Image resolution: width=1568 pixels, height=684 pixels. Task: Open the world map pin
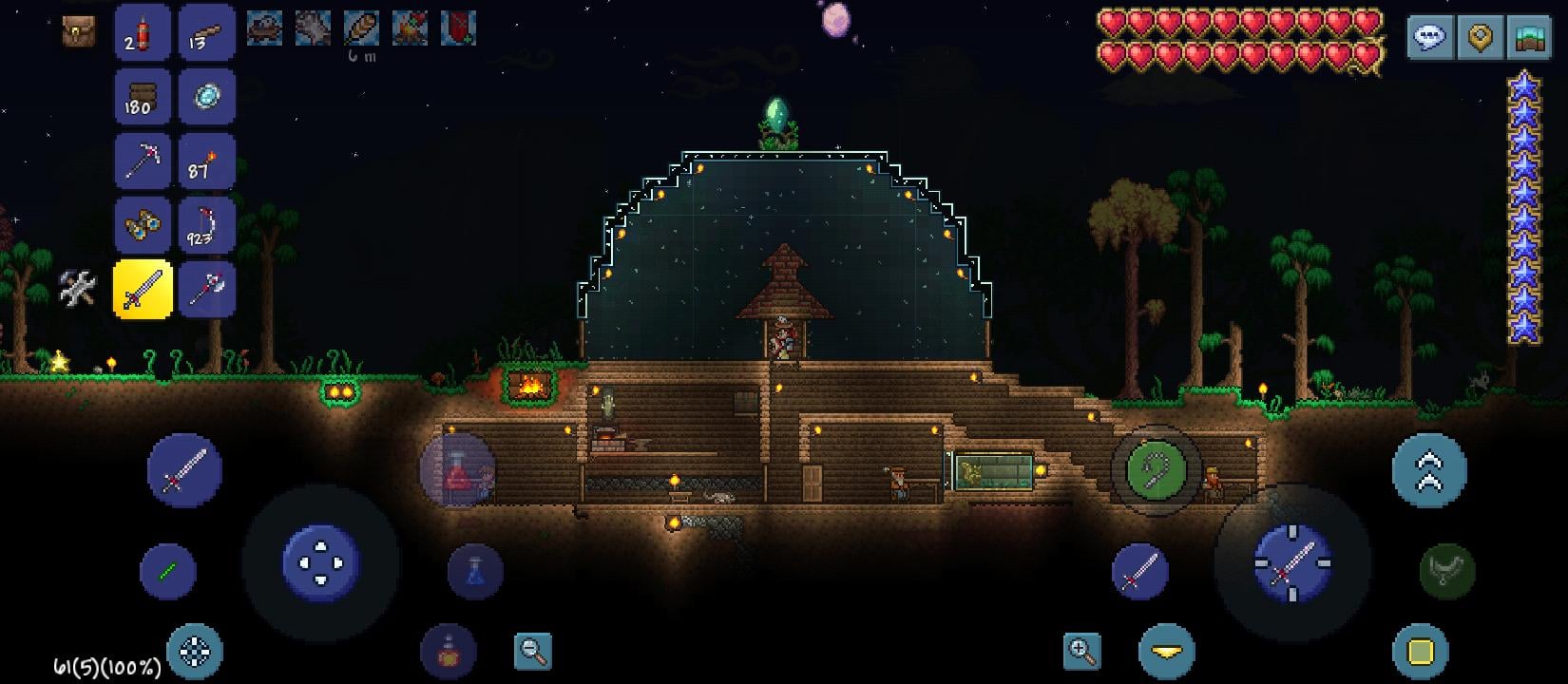click(x=1481, y=37)
